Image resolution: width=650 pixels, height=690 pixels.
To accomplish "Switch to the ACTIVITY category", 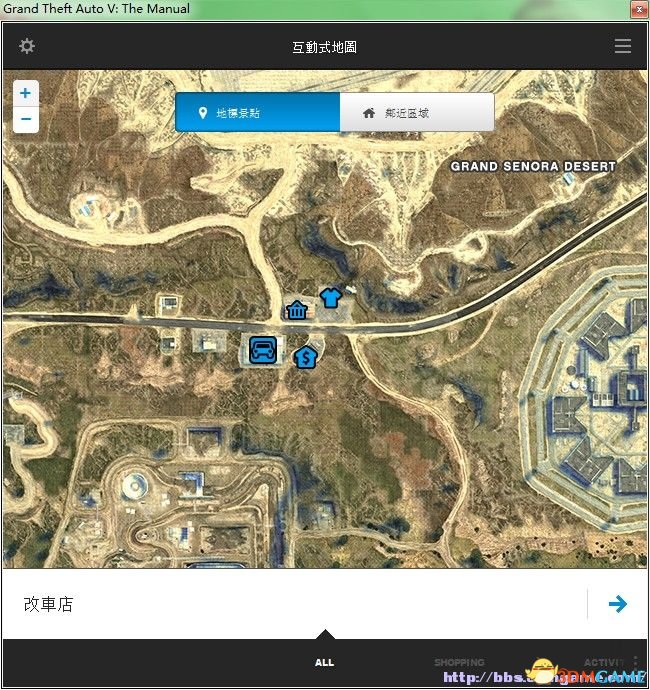I will [x=604, y=662].
